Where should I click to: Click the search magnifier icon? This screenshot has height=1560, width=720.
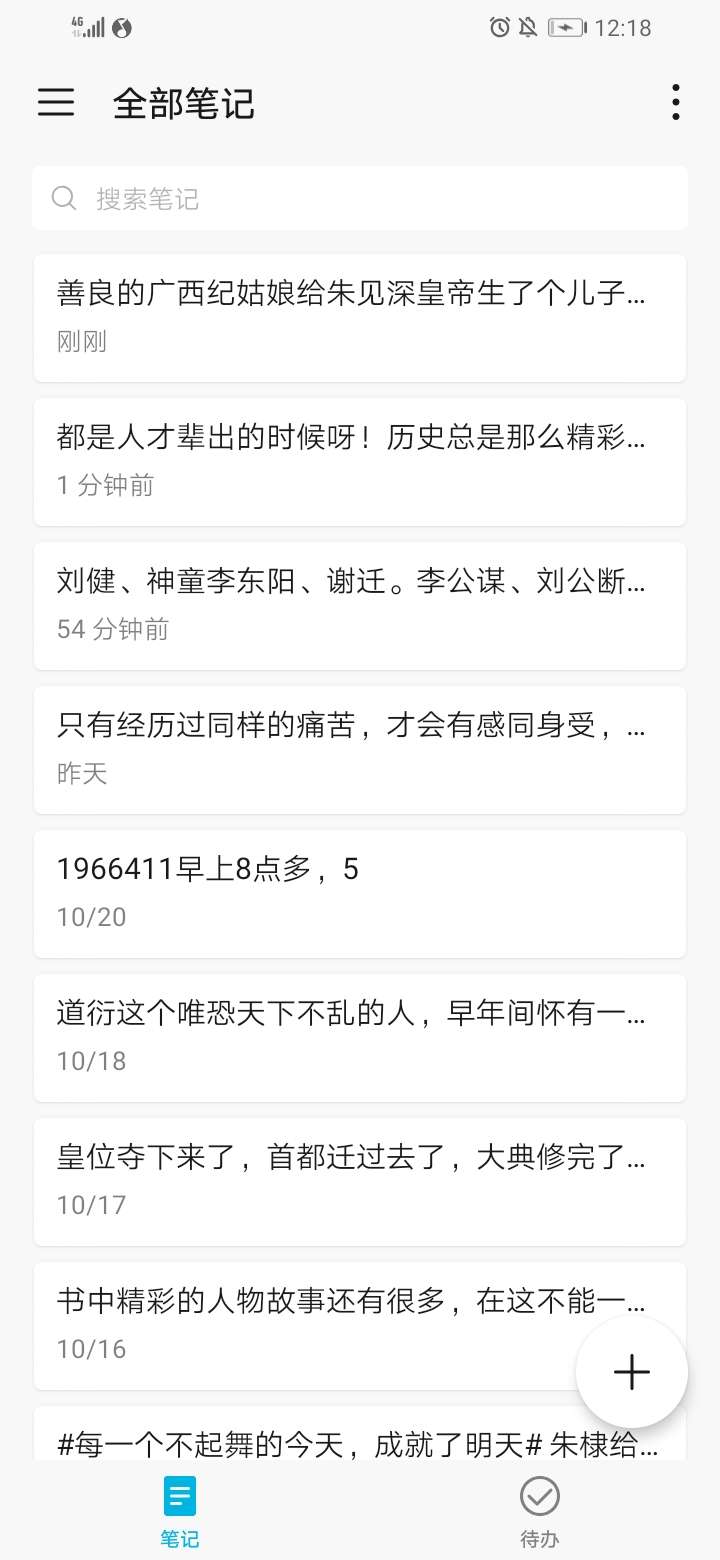[63, 197]
